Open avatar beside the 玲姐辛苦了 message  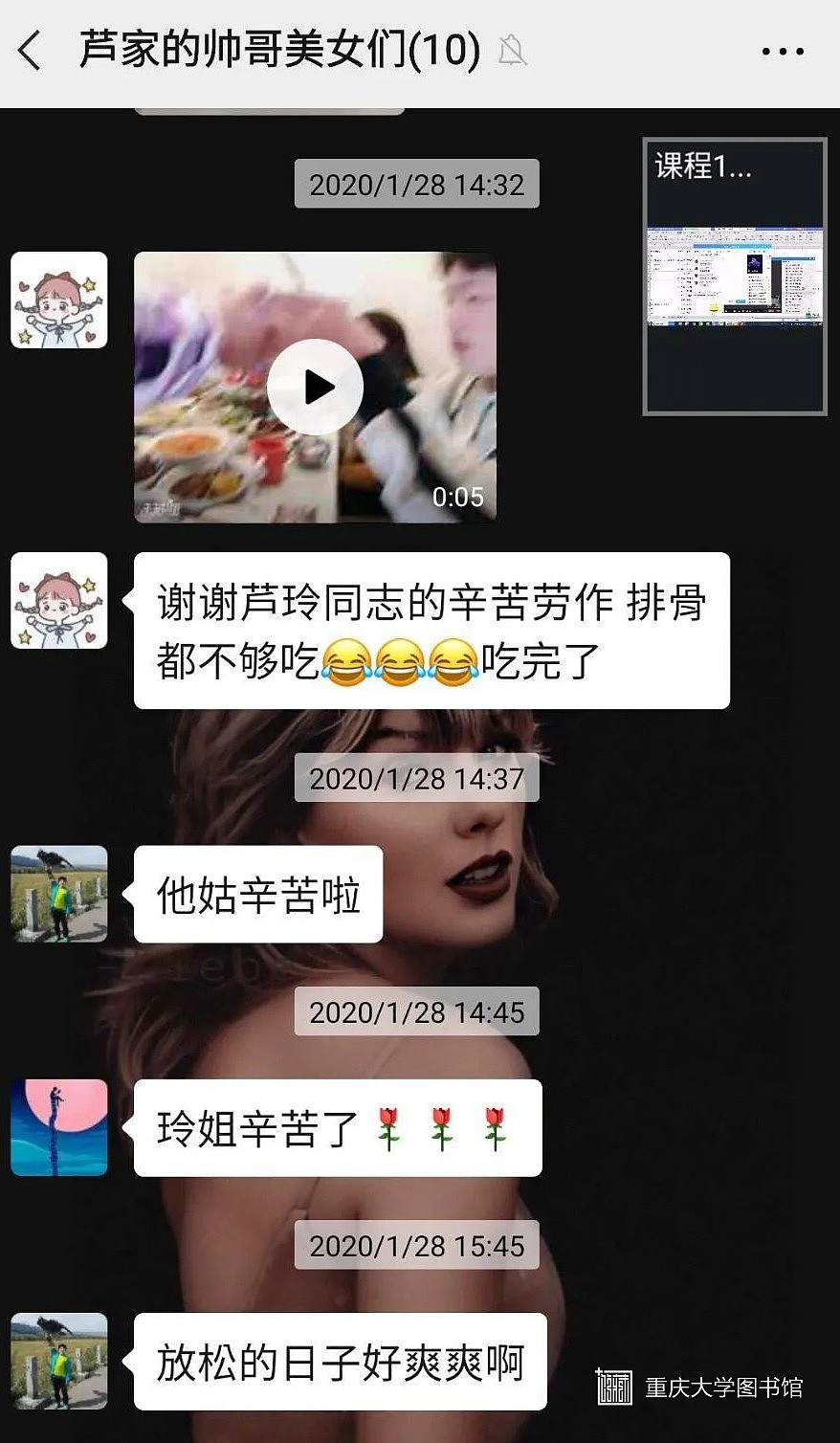click(59, 1127)
